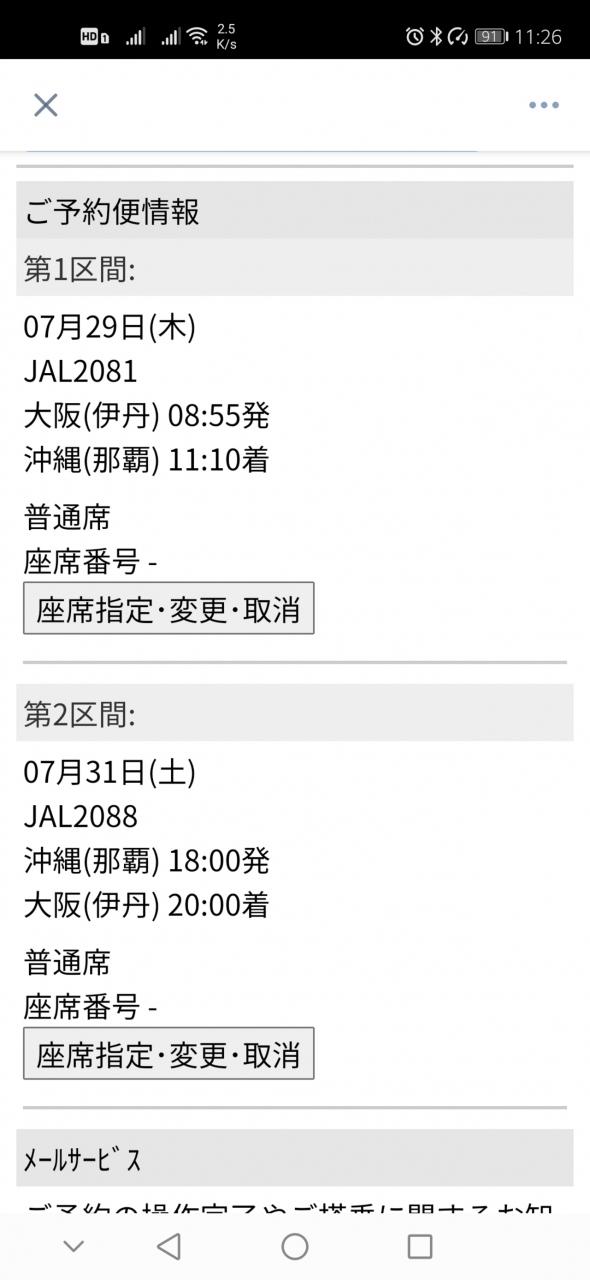
Task: Tap 座席指定・変更・取消 for flight JAL2081
Action: tap(168, 608)
